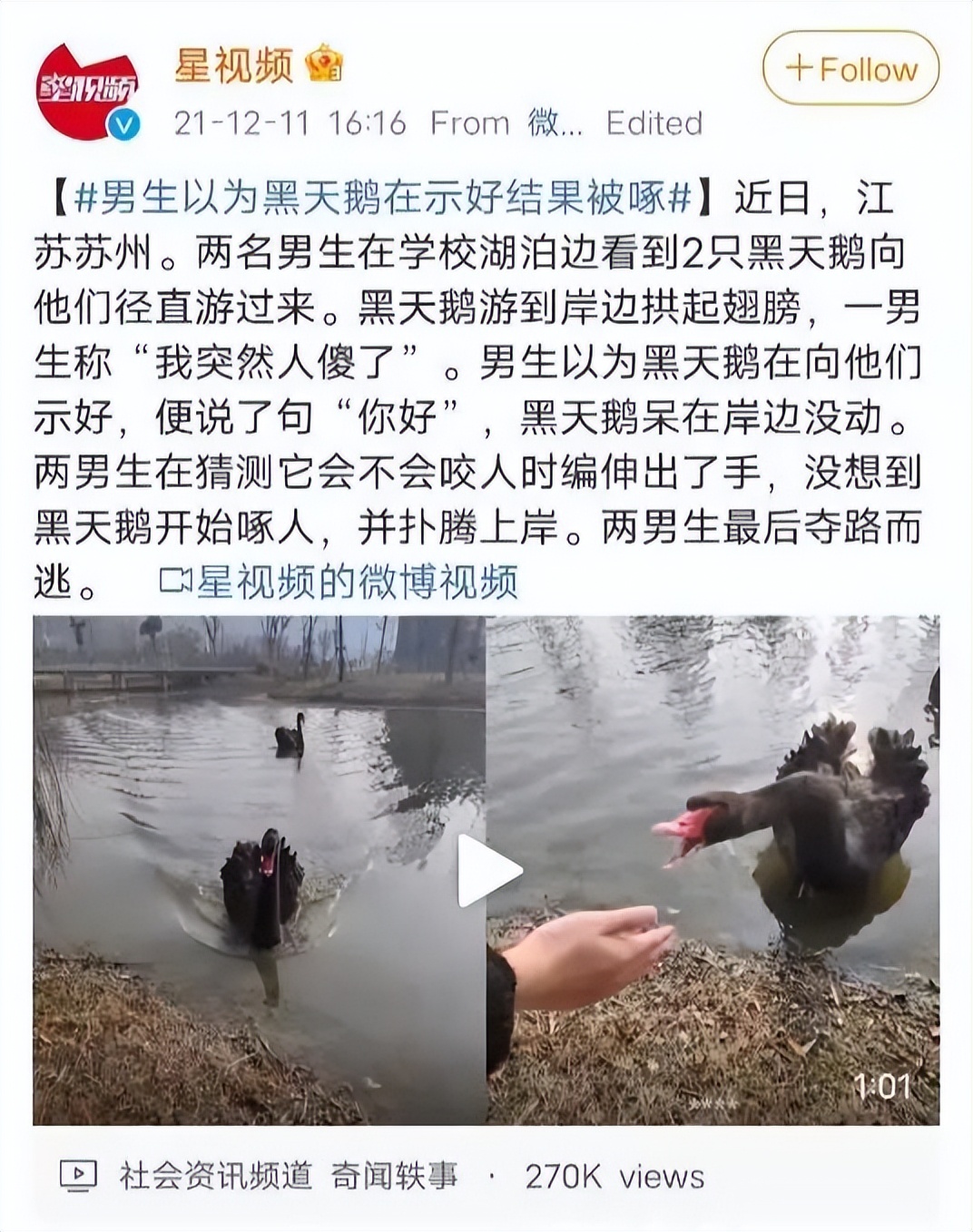The image size is (973, 1232).
Task: Click the truncated source link From 微...
Action: point(507,122)
